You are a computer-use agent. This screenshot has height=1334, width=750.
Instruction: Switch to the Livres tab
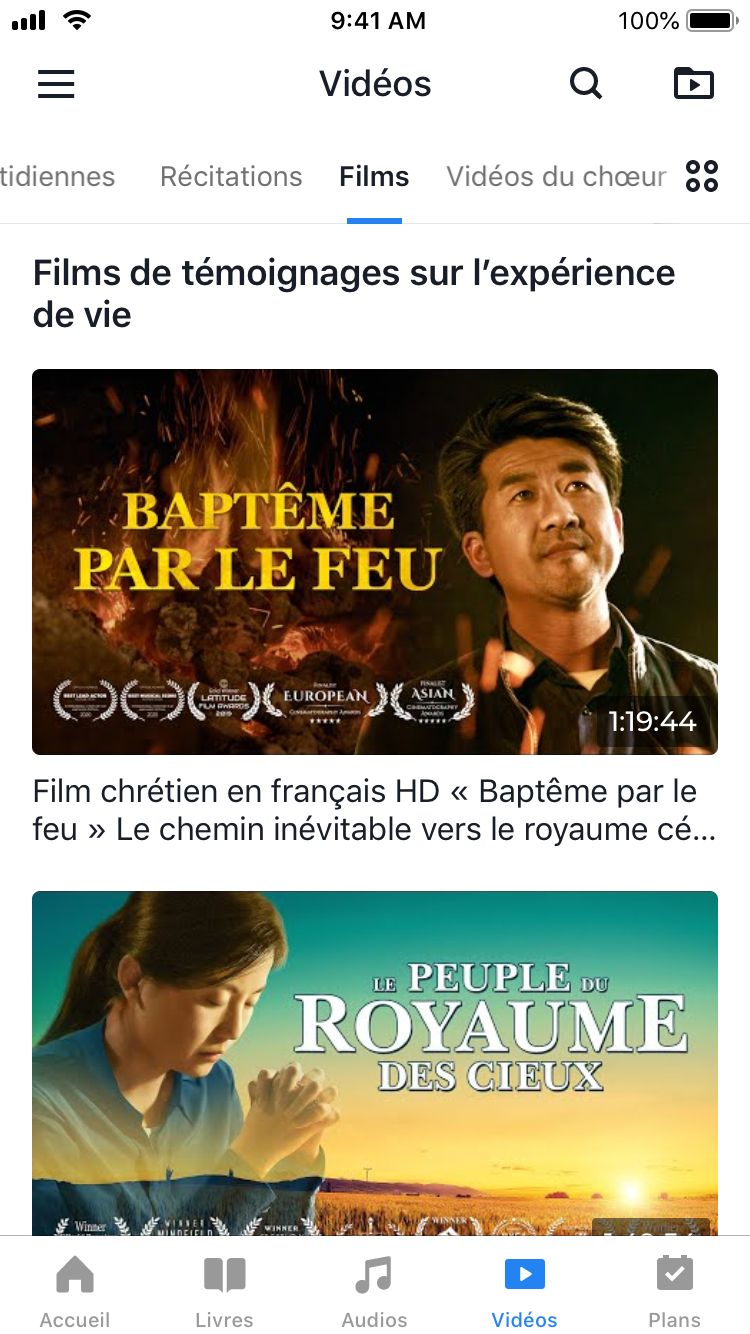pyautogui.click(x=224, y=1290)
